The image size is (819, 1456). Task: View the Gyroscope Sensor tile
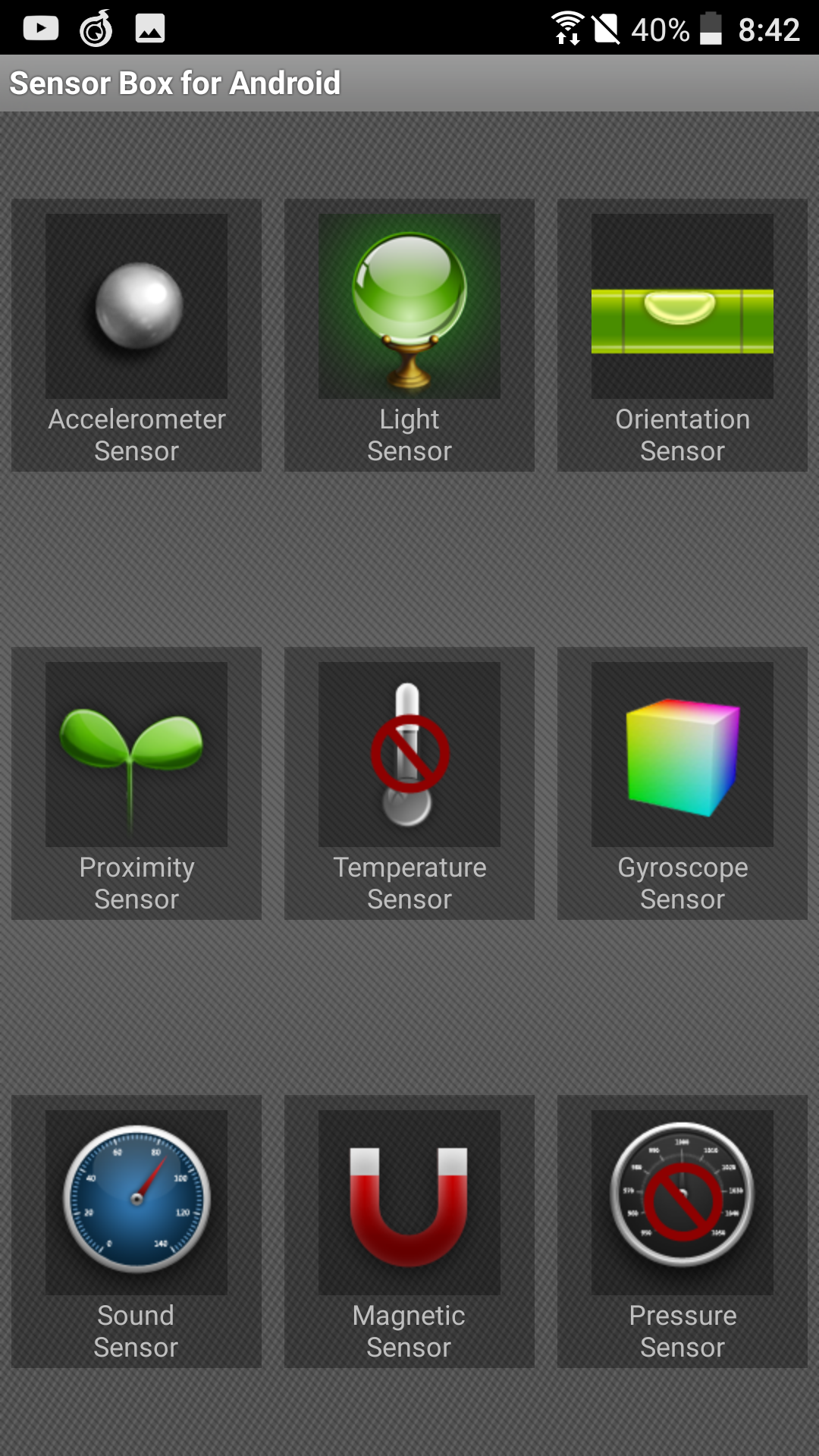pos(682,783)
